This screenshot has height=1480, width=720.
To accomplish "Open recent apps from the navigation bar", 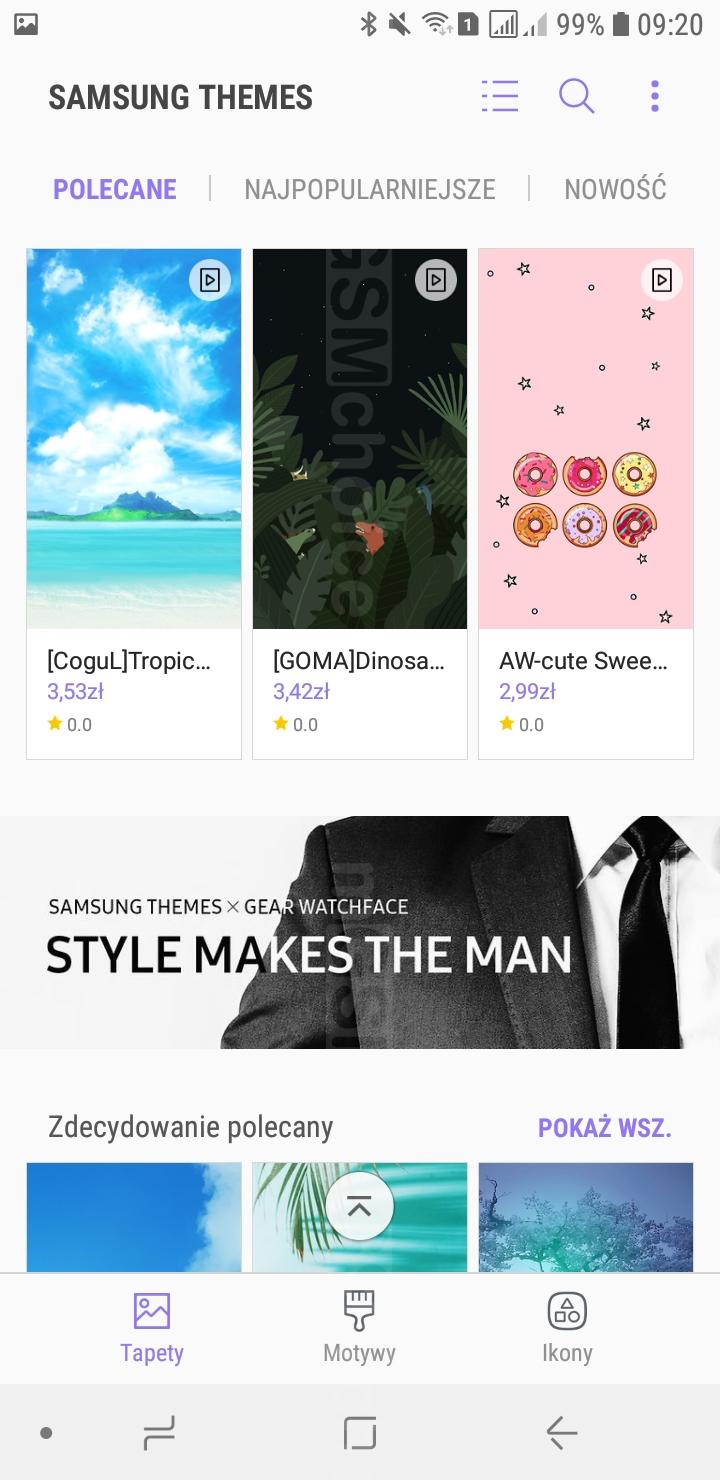I will 159,1433.
